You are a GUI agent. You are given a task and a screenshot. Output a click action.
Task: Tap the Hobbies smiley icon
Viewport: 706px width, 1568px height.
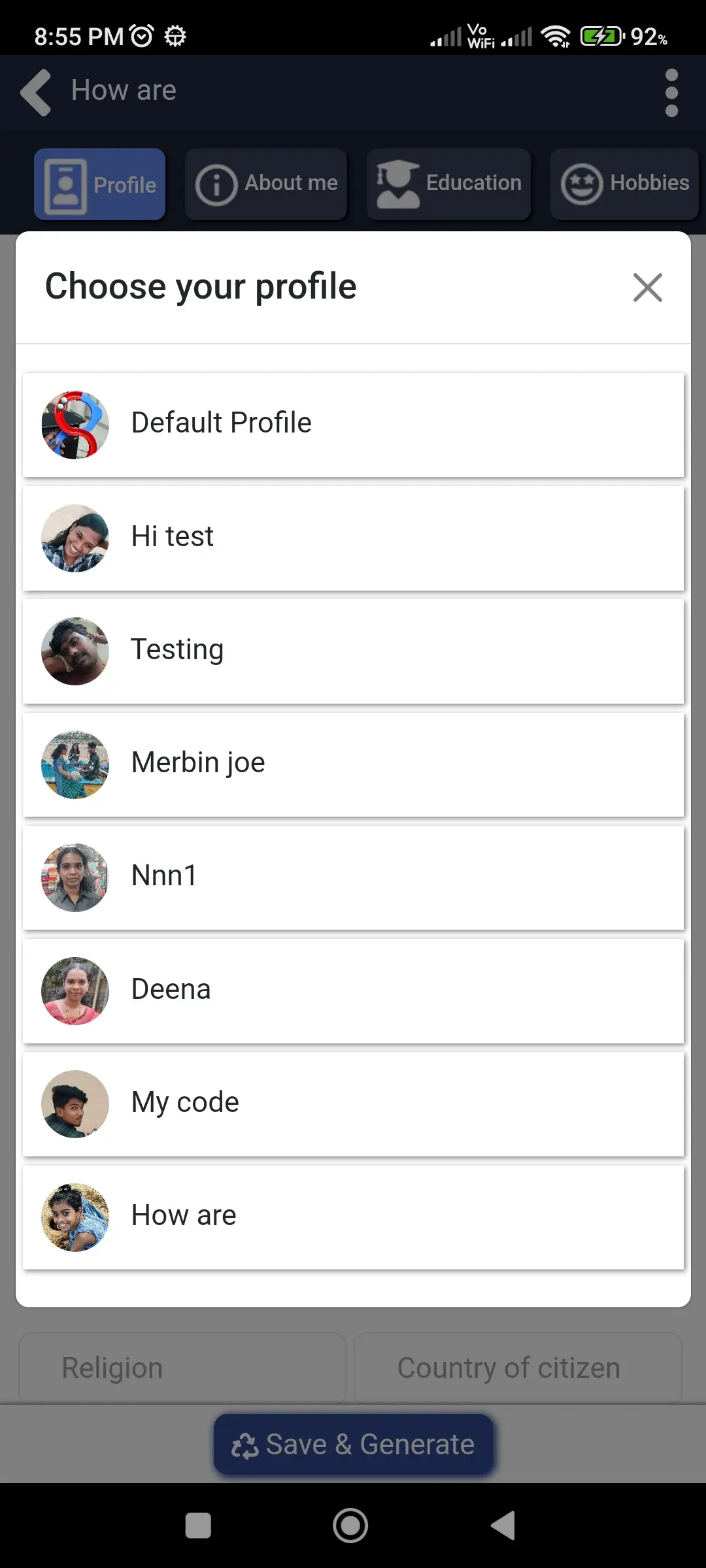[582, 184]
